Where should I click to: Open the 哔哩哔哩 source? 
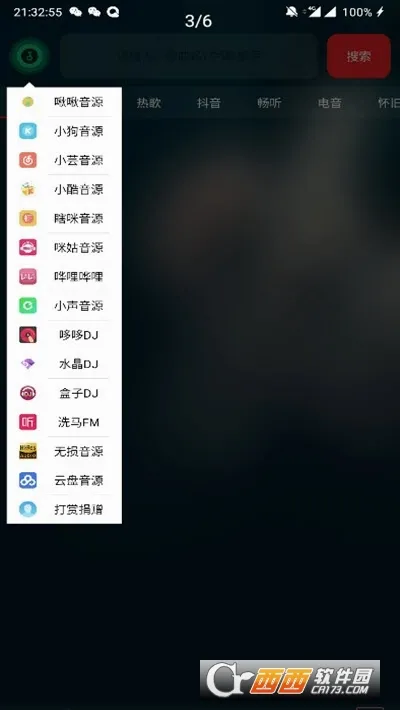[x=64, y=276]
